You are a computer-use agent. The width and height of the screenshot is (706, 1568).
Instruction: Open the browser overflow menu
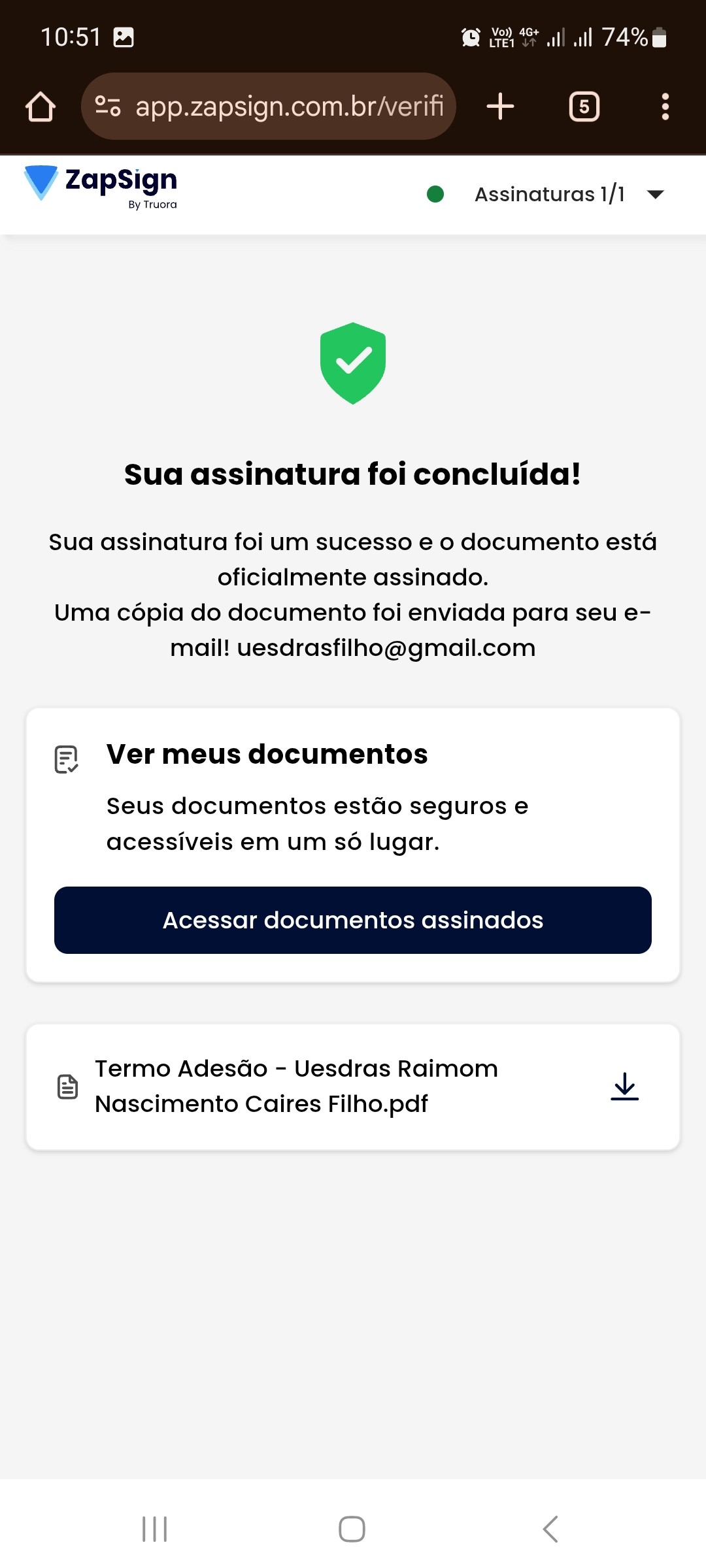click(665, 106)
